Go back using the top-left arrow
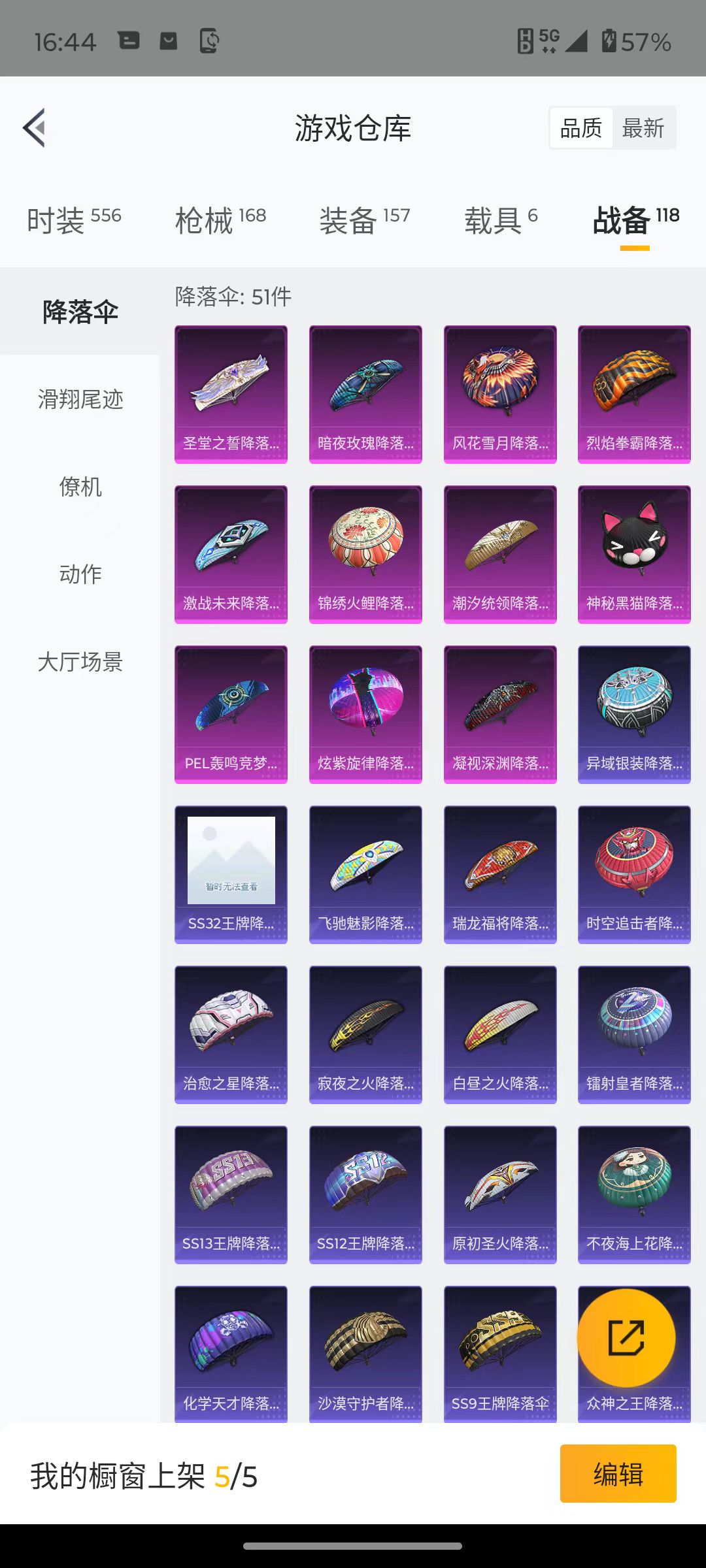706x1568 pixels. [x=35, y=127]
